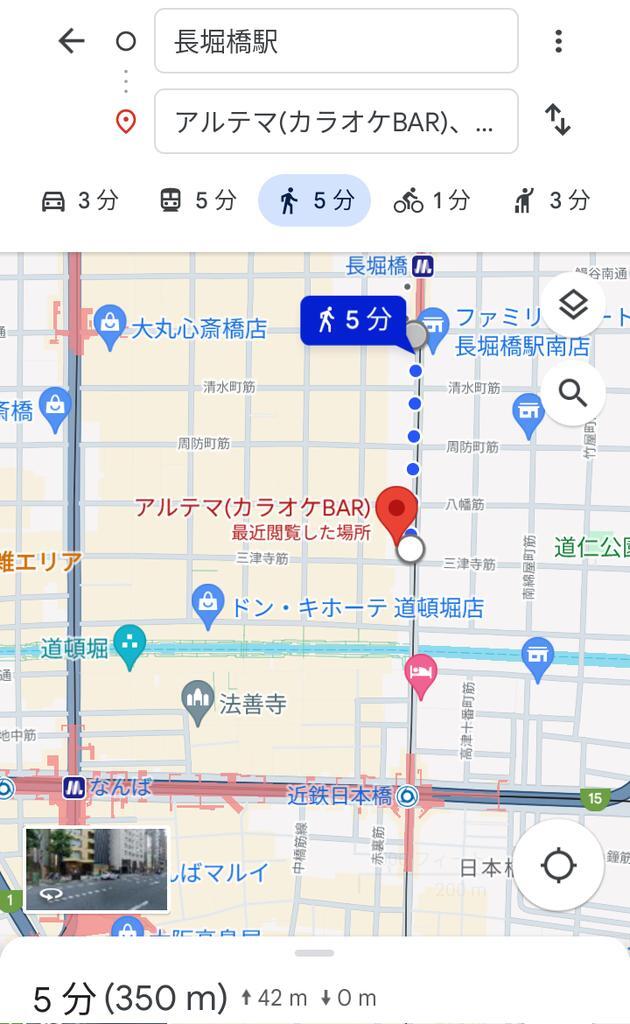The height and width of the screenshot is (1024, 630).
Task: Switch to transit mode 5分
Action: (198, 200)
